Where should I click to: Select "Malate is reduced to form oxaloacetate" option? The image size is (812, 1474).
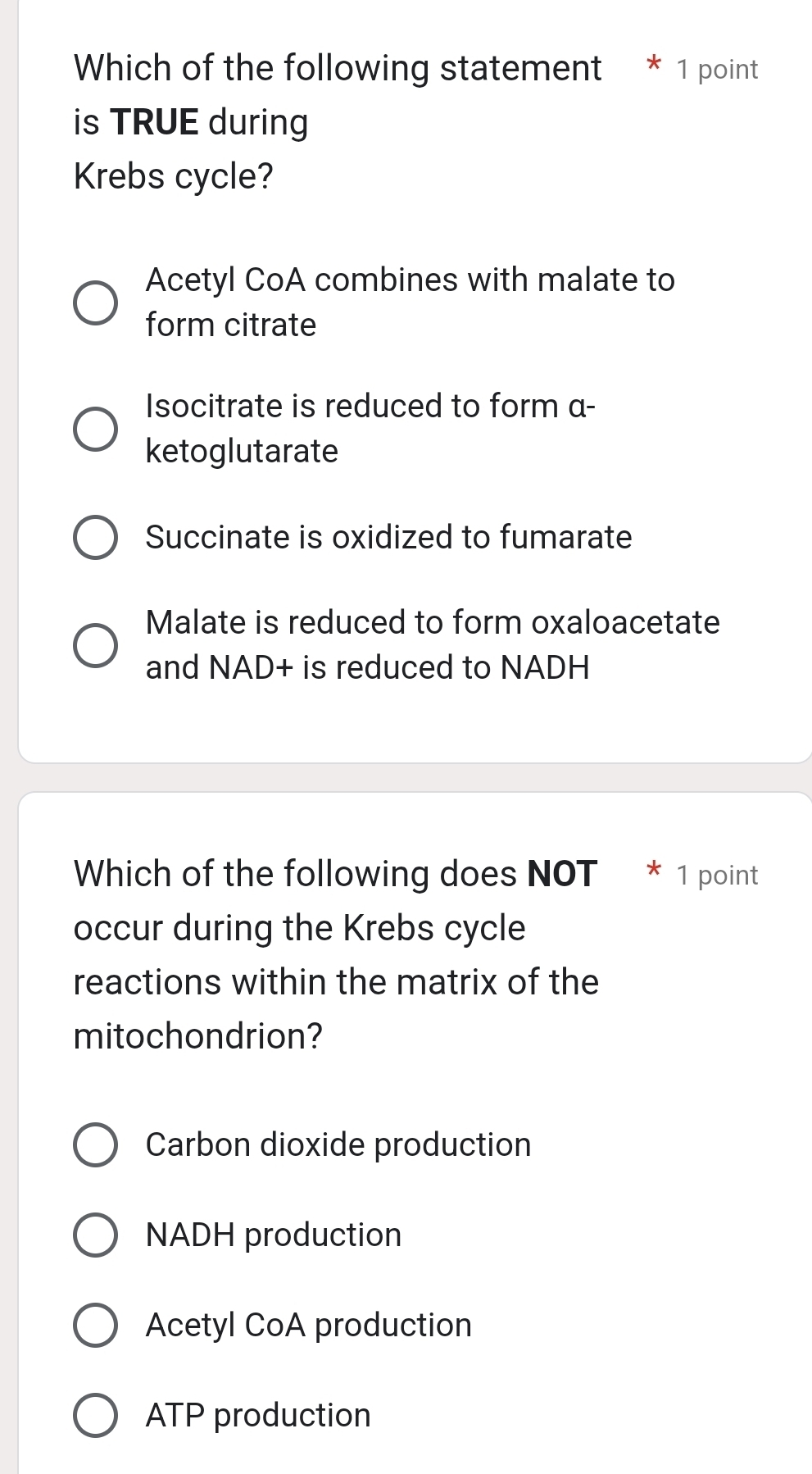[x=96, y=644]
